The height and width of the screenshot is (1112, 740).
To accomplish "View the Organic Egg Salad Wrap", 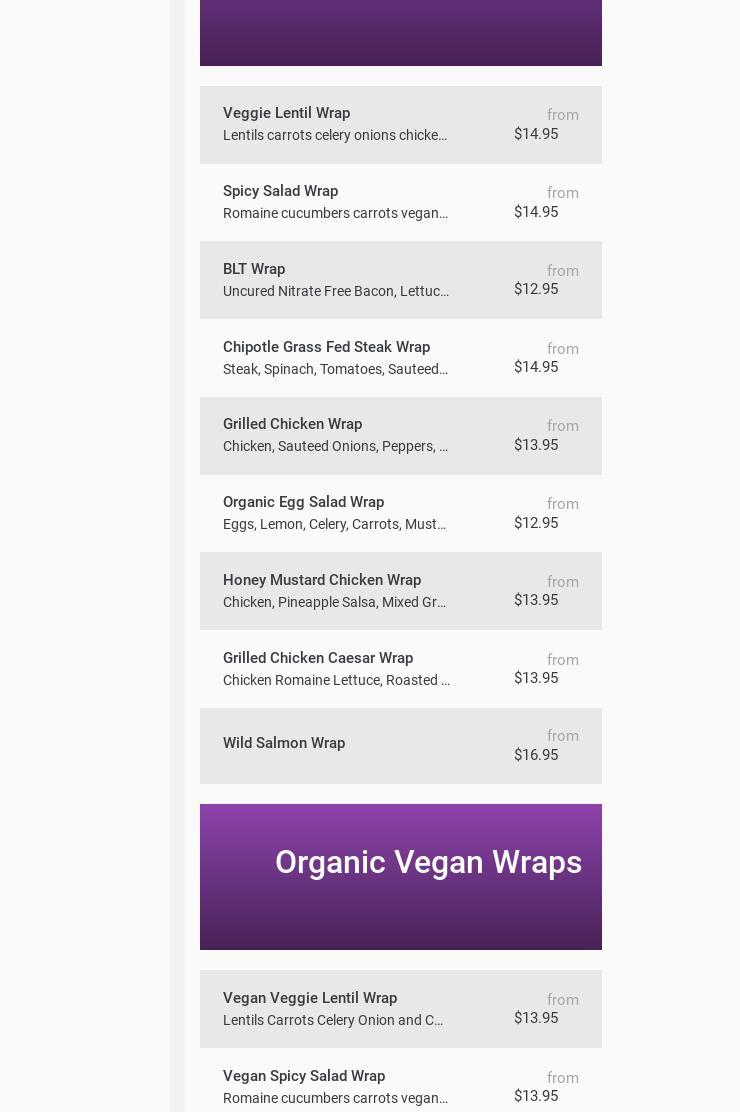I will pos(400,513).
